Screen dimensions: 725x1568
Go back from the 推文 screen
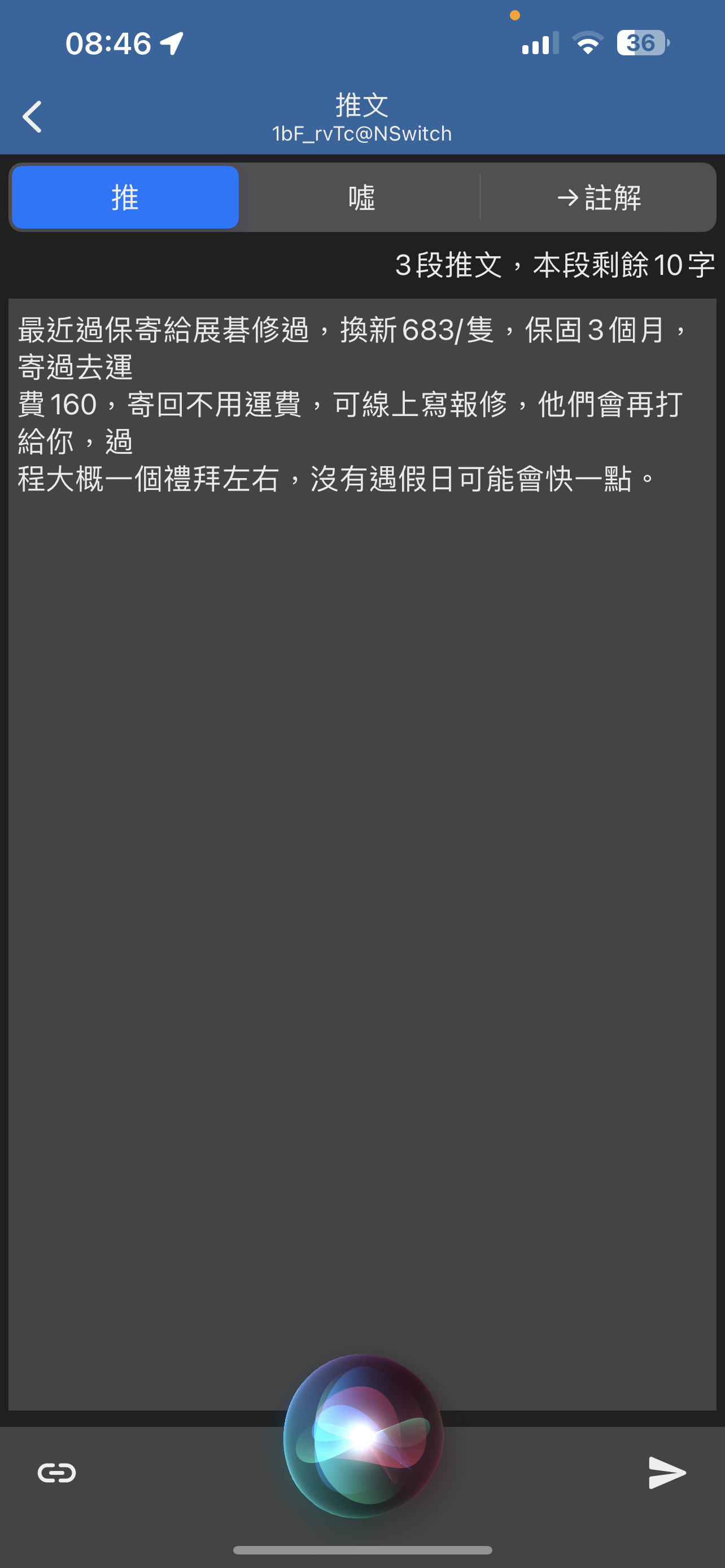click(x=32, y=117)
